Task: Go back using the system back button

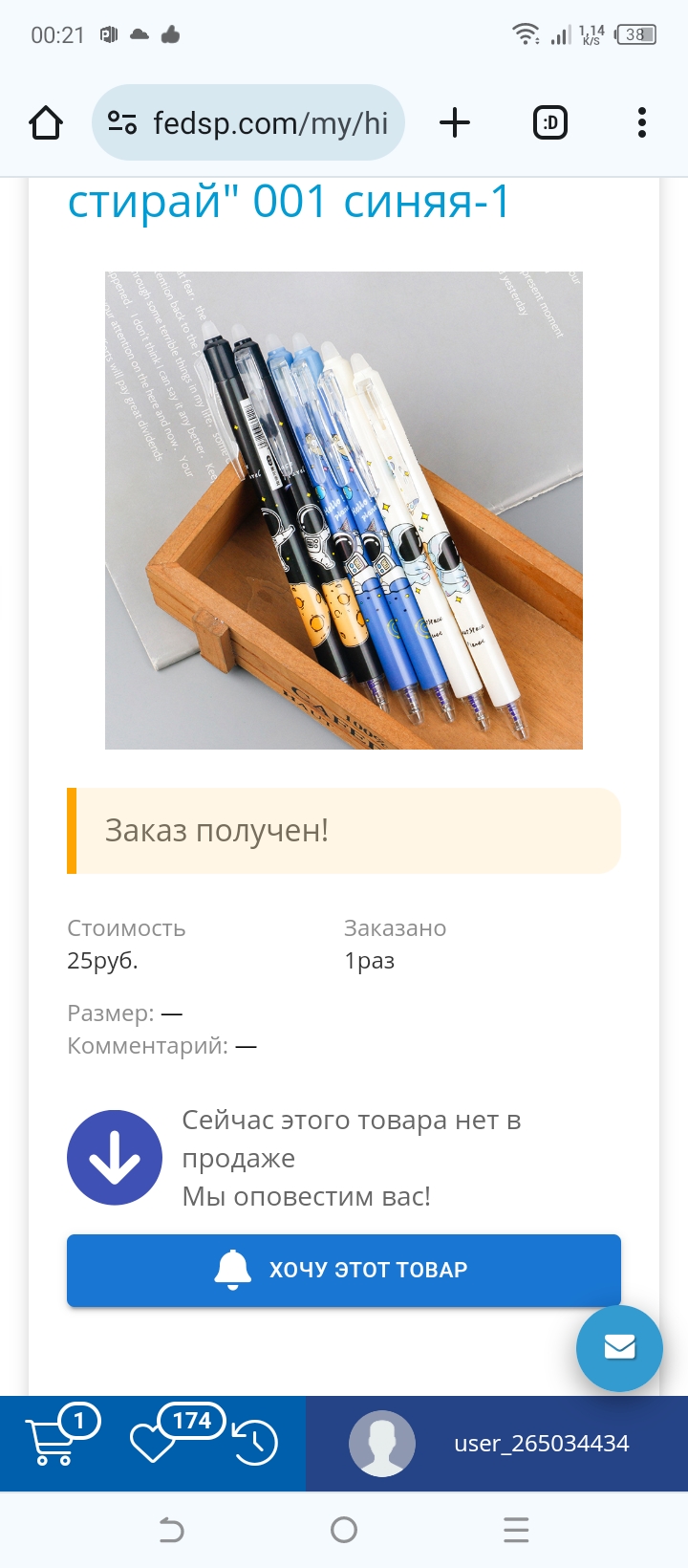Action: coord(172,1531)
